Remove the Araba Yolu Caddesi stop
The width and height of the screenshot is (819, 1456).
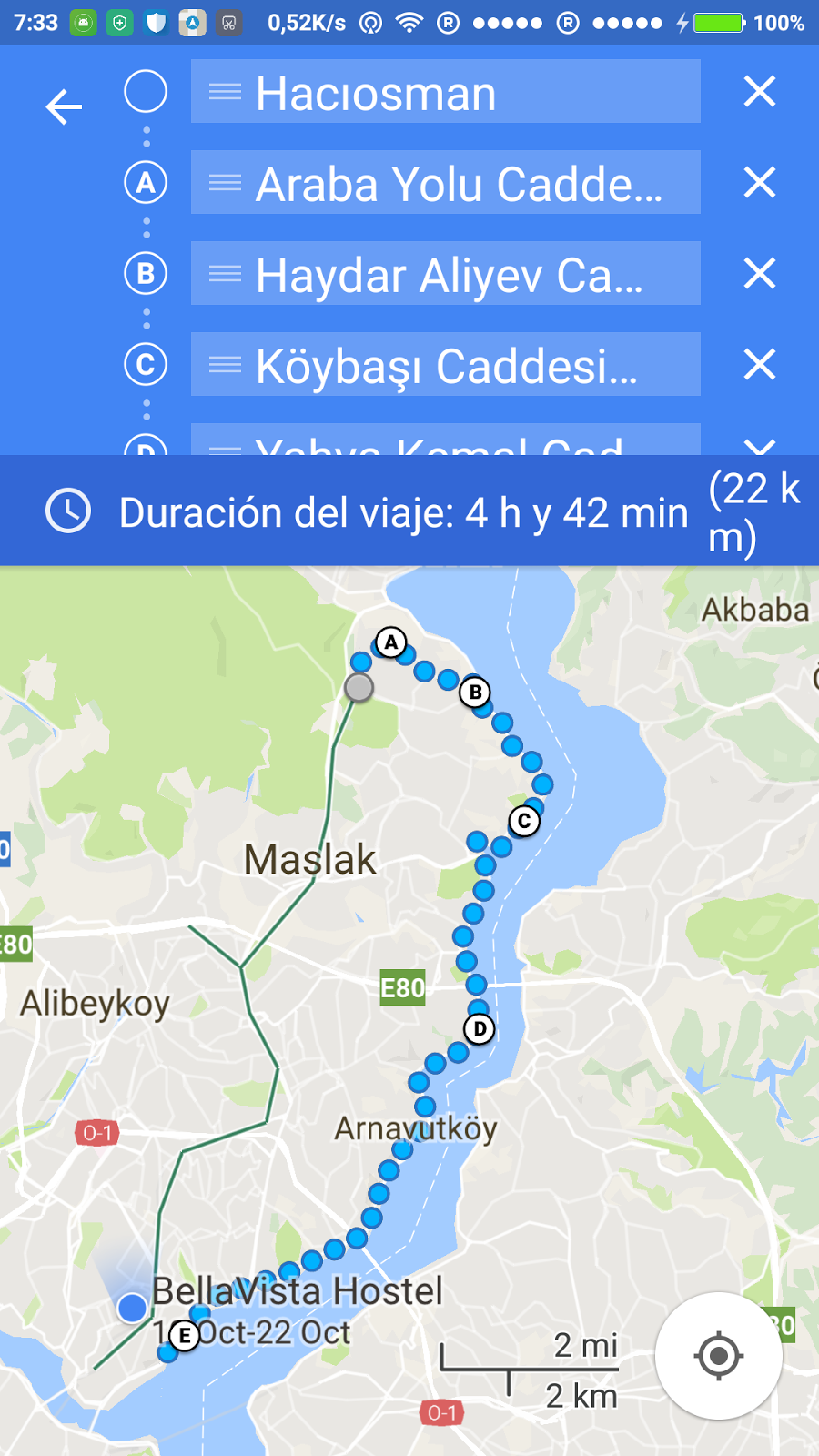point(760,182)
